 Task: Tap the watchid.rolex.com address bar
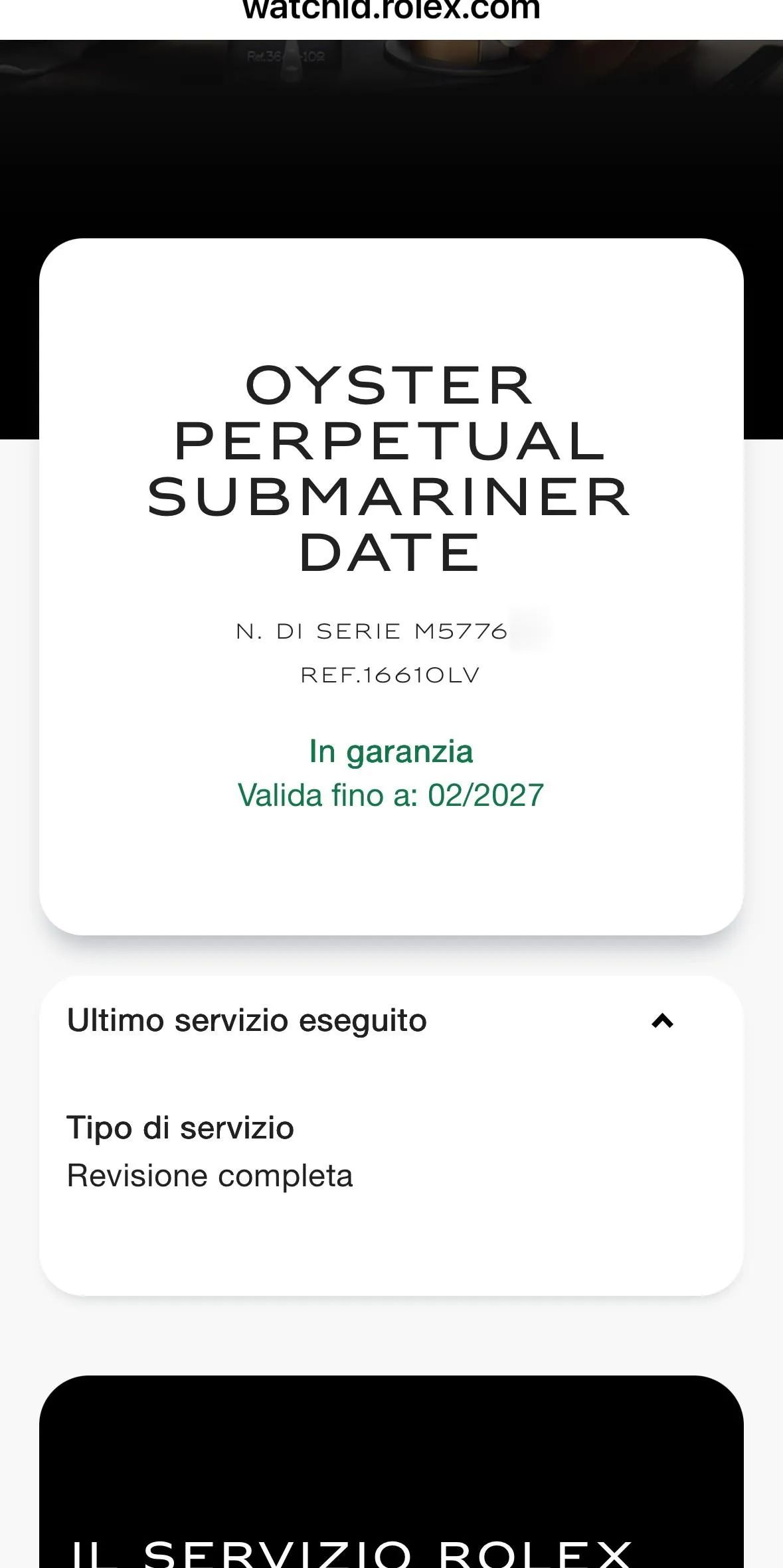click(x=391, y=11)
